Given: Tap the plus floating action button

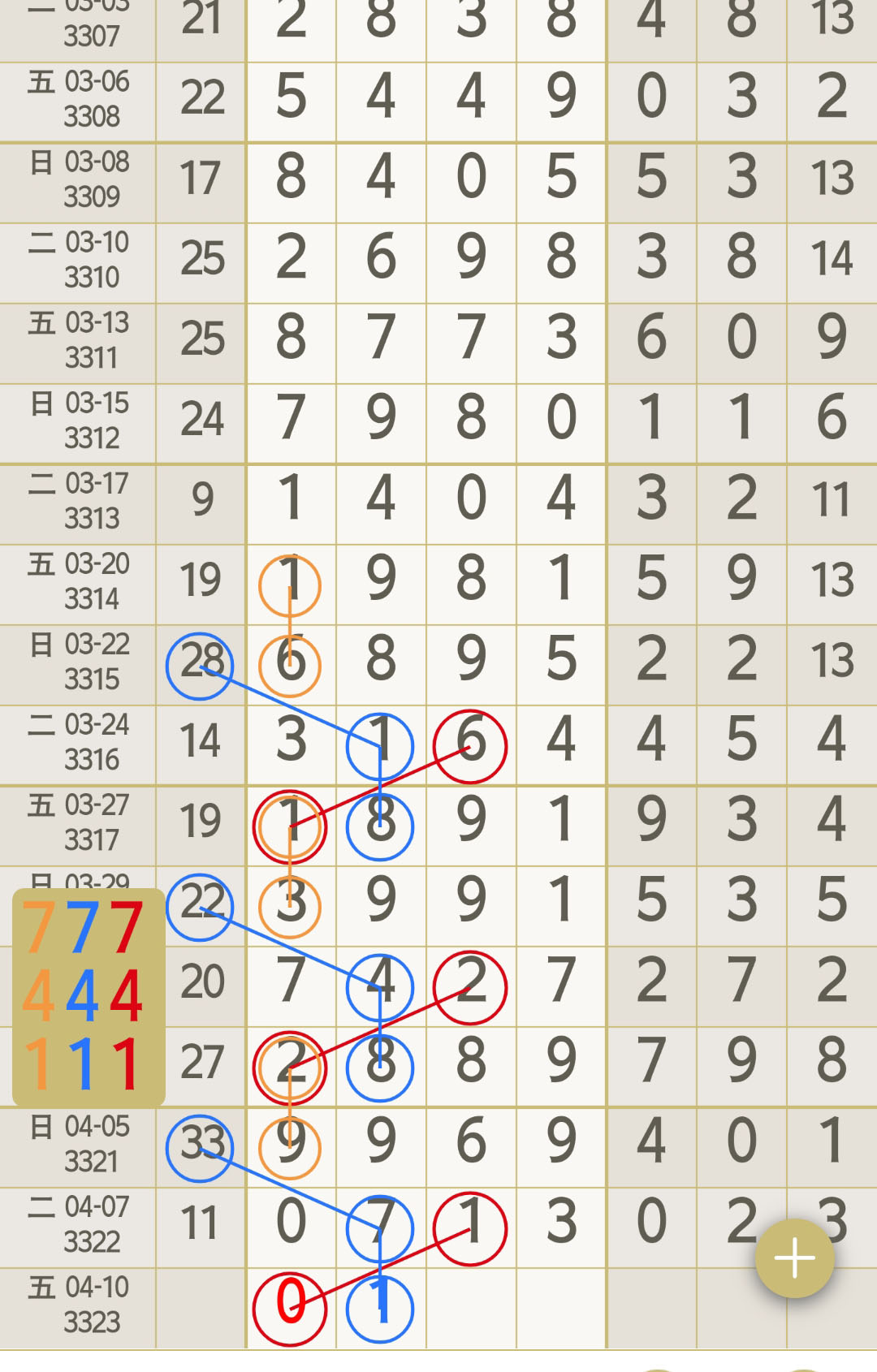Looking at the screenshot, I should (x=794, y=1259).
